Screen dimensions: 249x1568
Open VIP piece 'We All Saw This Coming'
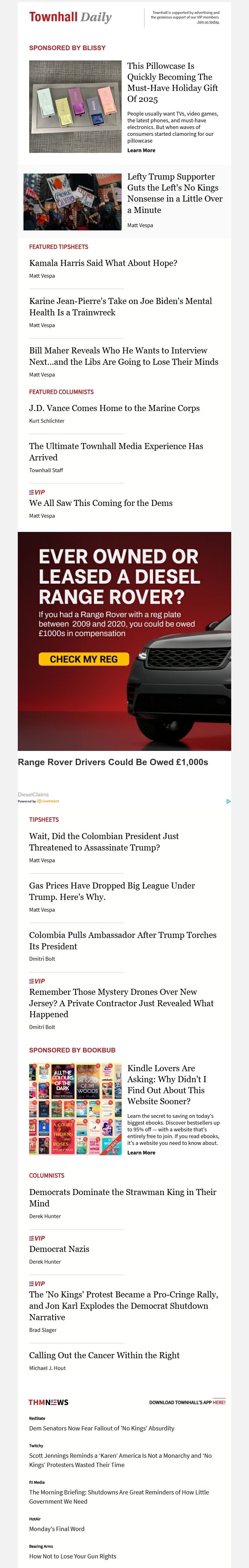(100, 503)
